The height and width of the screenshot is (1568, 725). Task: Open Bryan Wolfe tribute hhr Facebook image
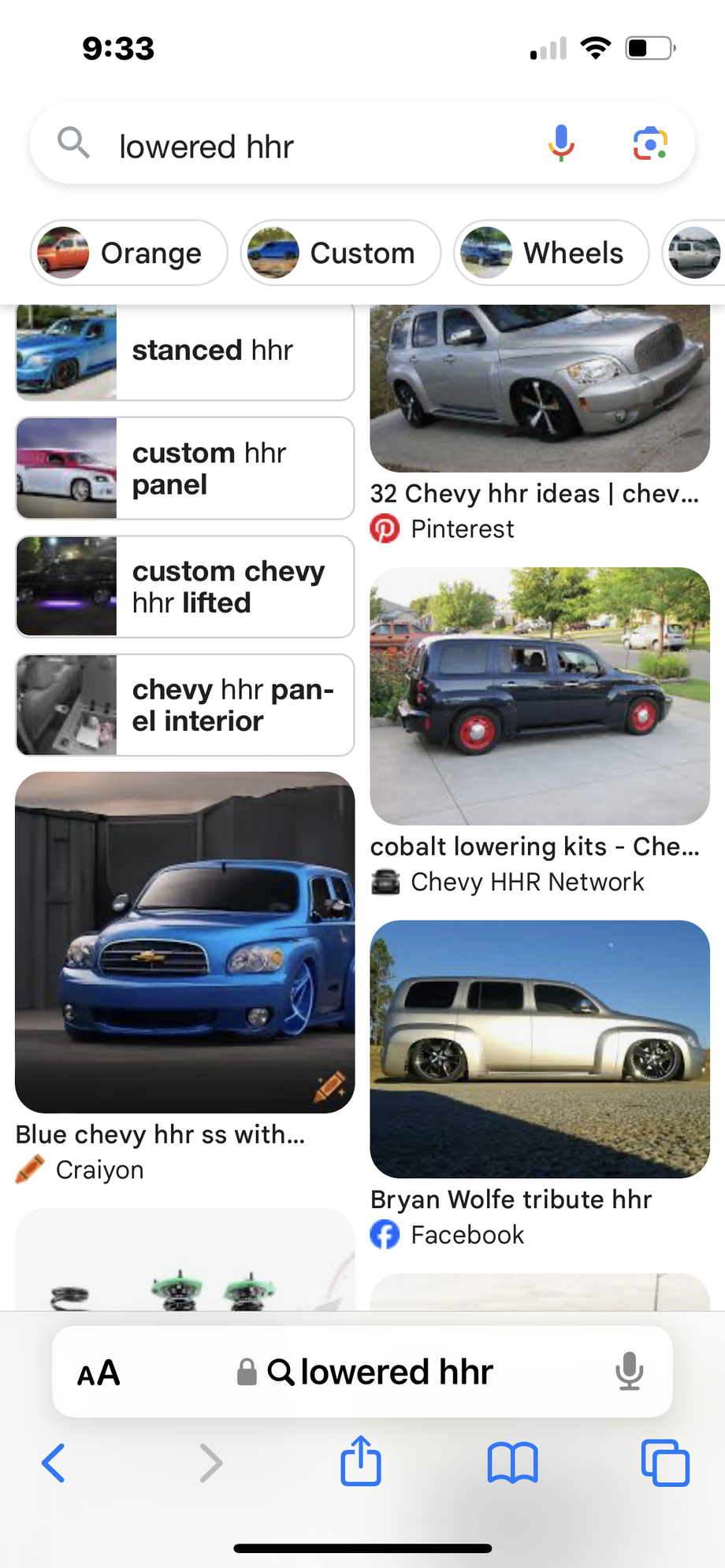(x=540, y=1049)
